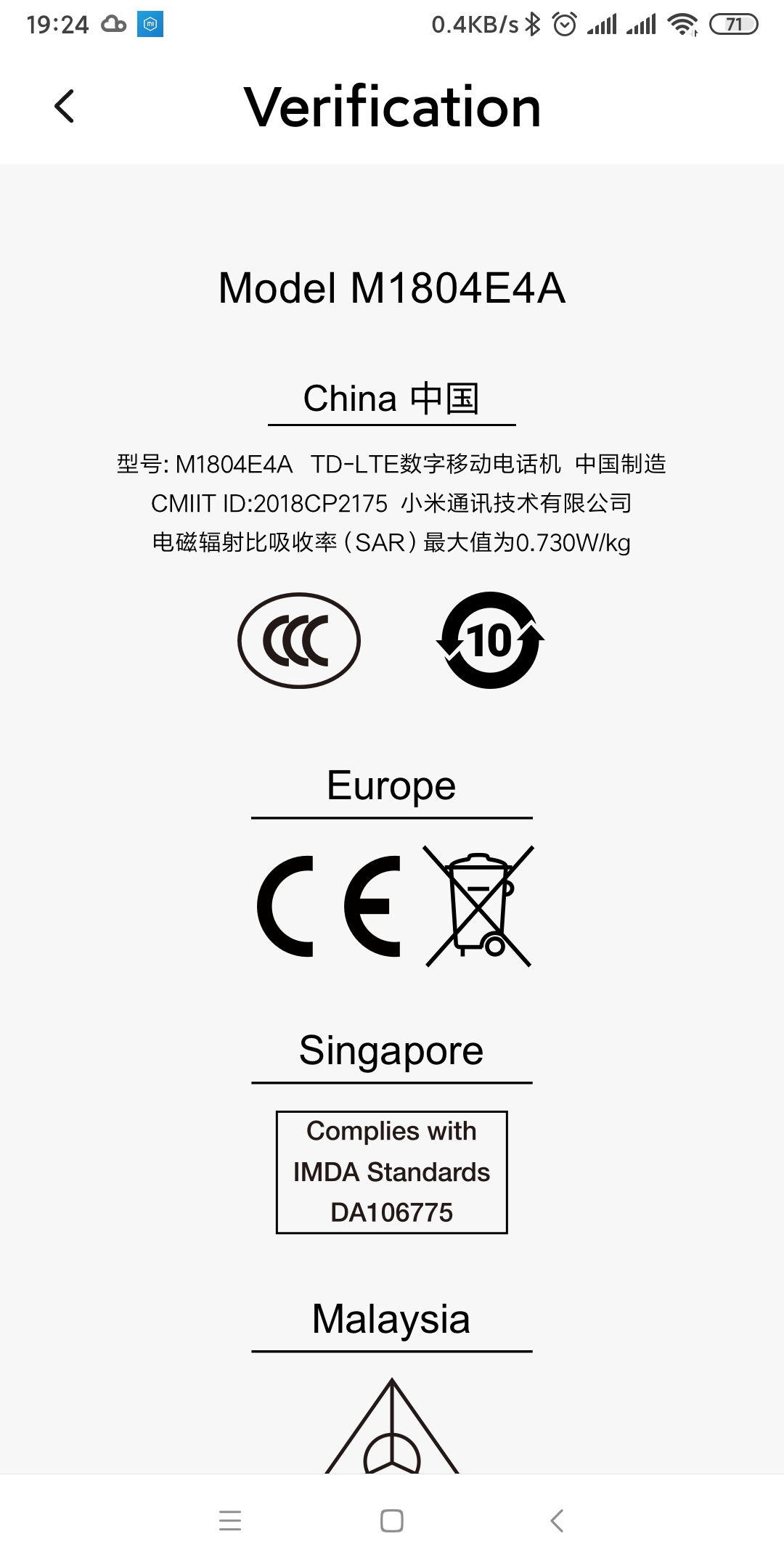This screenshot has height=1568, width=784.
Task: Tap the system home button
Action: pyautogui.click(x=392, y=1520)
